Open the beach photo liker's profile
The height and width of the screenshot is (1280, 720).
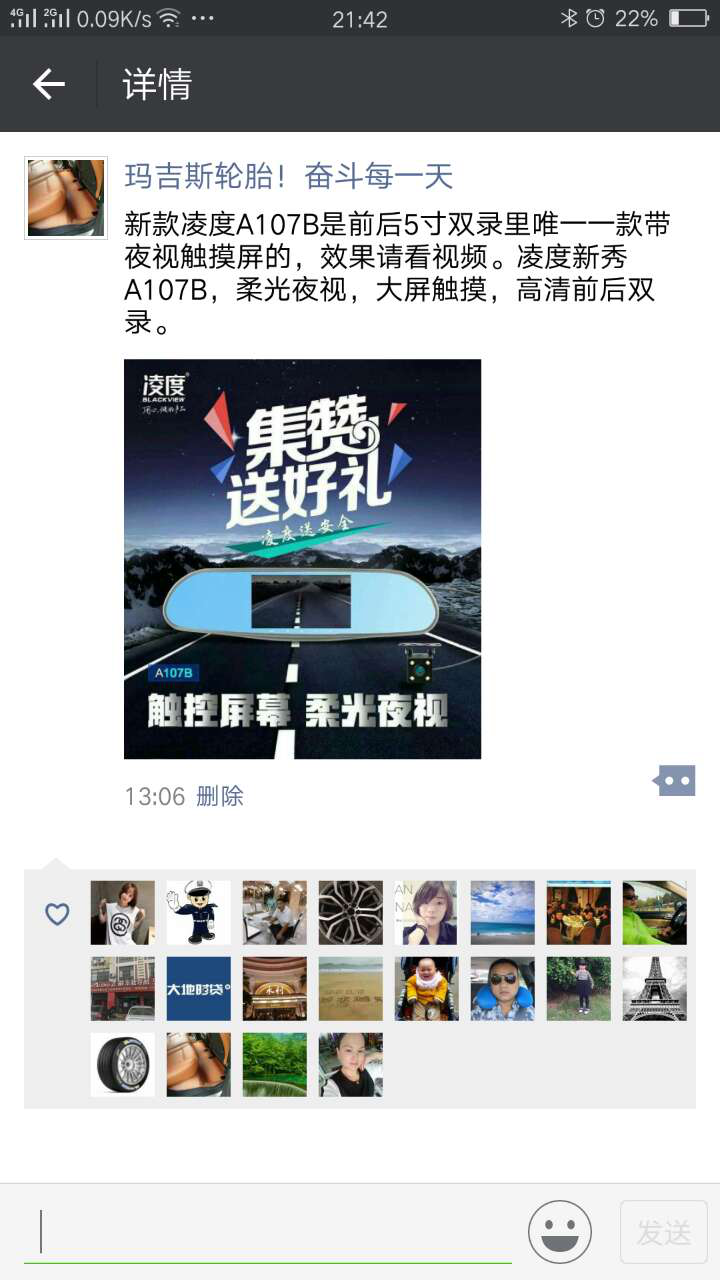click(503, 912)
